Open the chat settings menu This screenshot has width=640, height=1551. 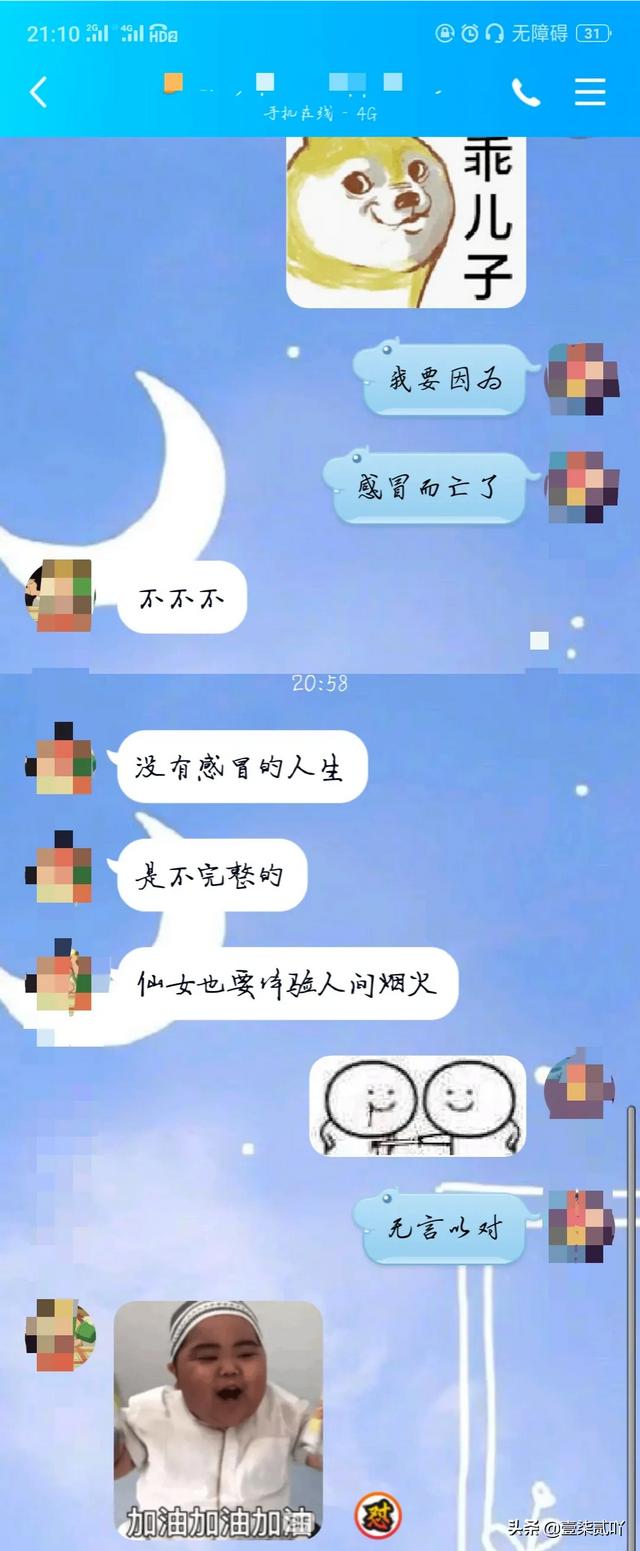tap(590, 92)
